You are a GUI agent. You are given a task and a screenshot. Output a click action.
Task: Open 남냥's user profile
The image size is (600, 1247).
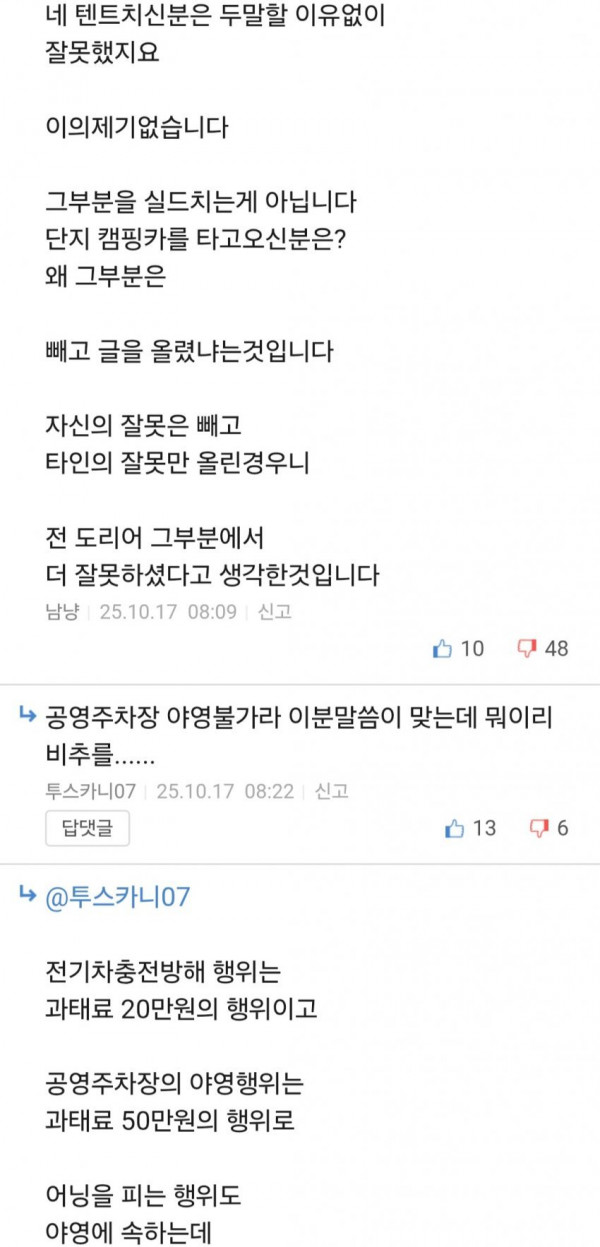[62, 612]
